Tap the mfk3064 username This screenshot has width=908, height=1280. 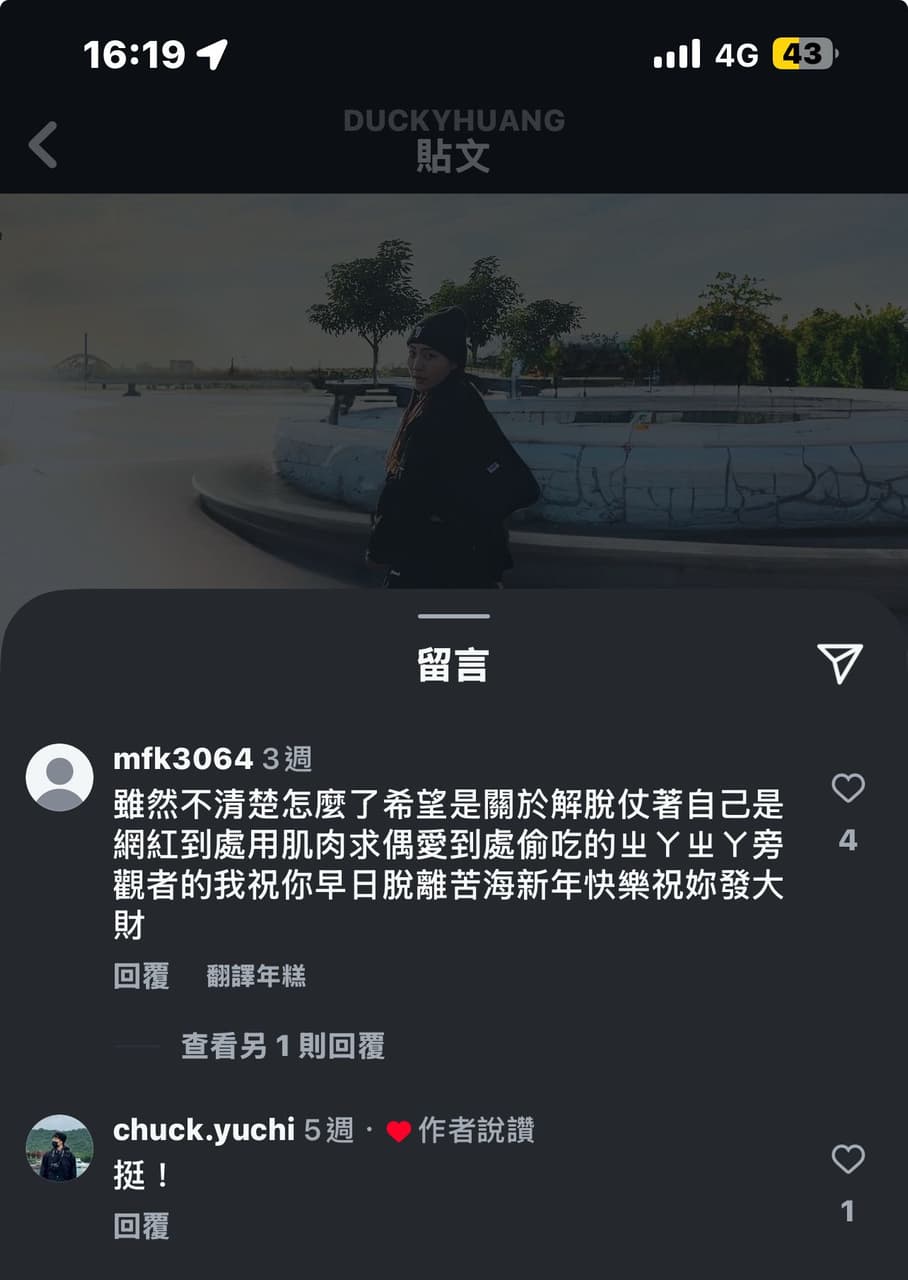(x=182, y=759)
